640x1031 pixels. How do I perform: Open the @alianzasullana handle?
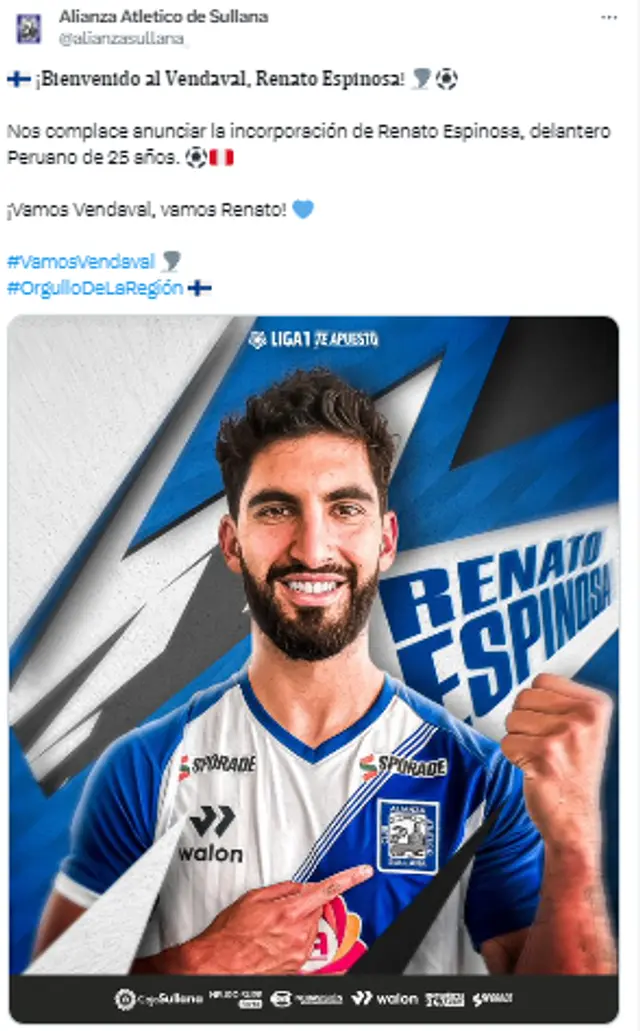(x=122, y=39)
